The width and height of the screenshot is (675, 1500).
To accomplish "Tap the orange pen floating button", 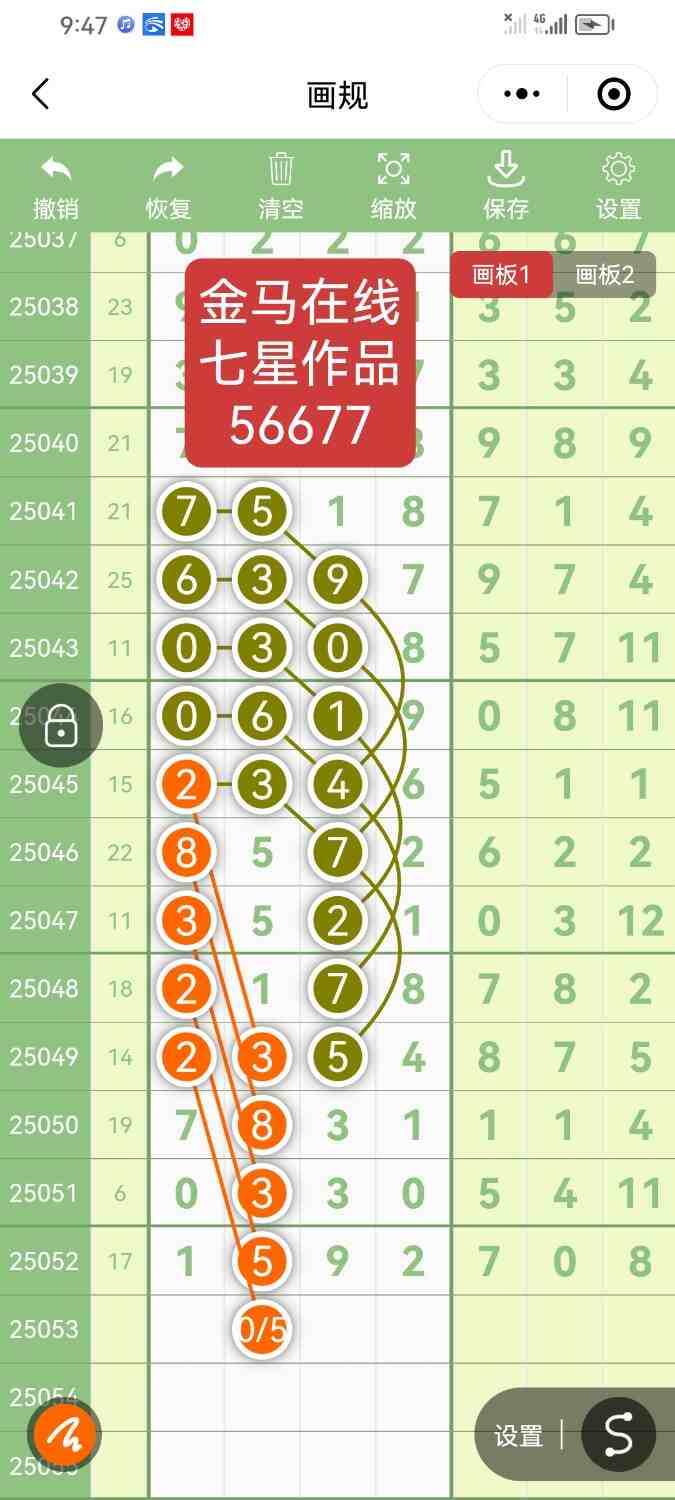I will 66,1437.
